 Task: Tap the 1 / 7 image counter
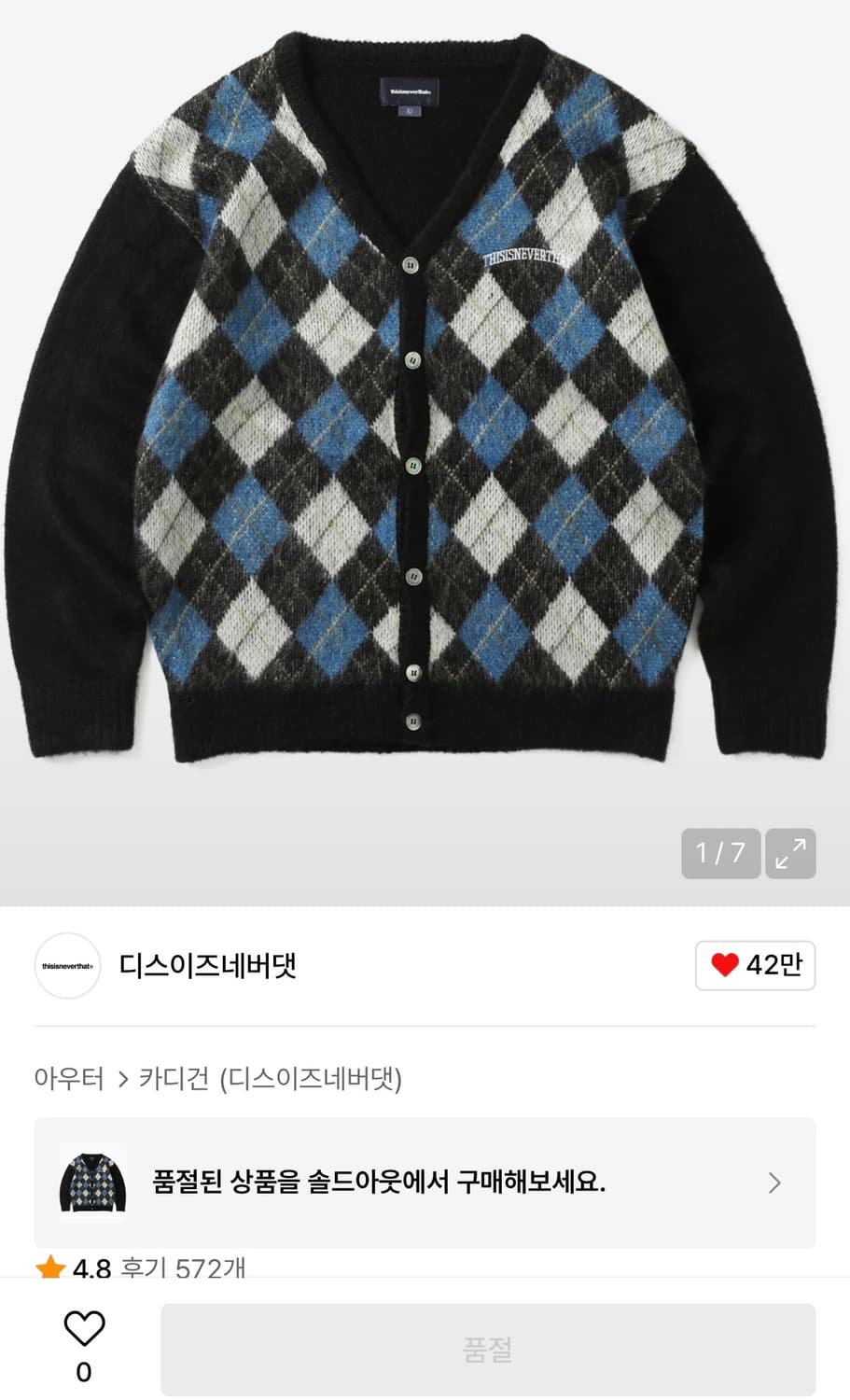pos(719,854)
